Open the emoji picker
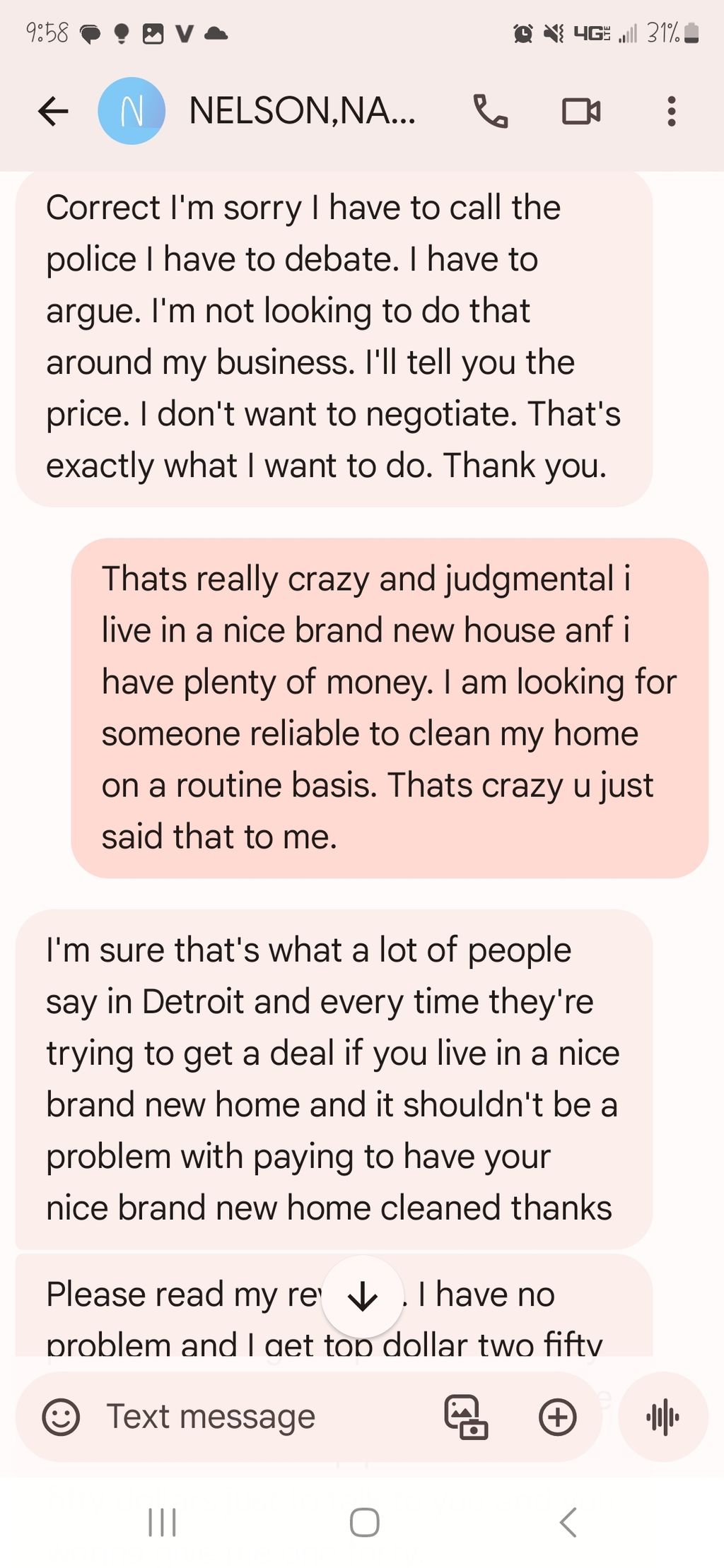Viewport: 724px width, 1568px height. 61,1417
